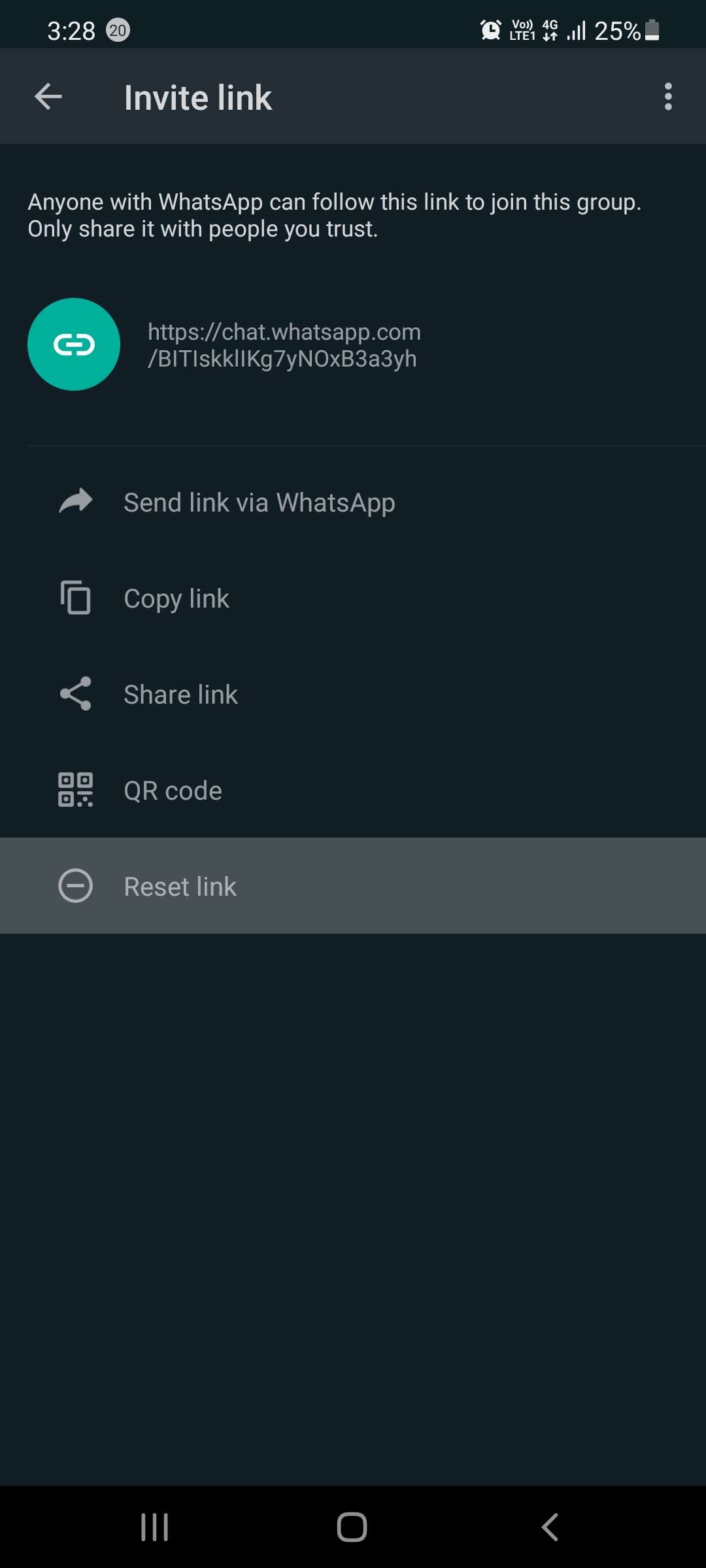Tap the Android navigation back button
The image size is (706, 1568).
(549, 1527)
